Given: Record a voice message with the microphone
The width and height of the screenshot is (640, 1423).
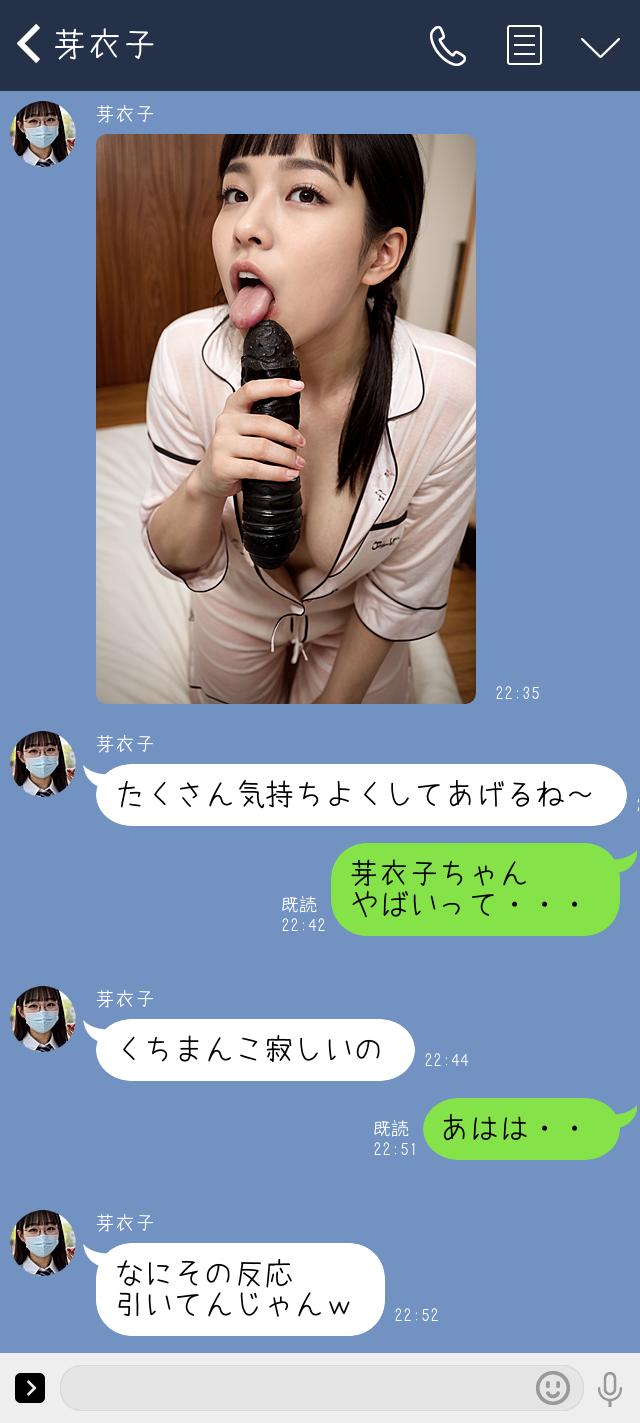Looking at the screenshot, I should (x=609, y=1389).
